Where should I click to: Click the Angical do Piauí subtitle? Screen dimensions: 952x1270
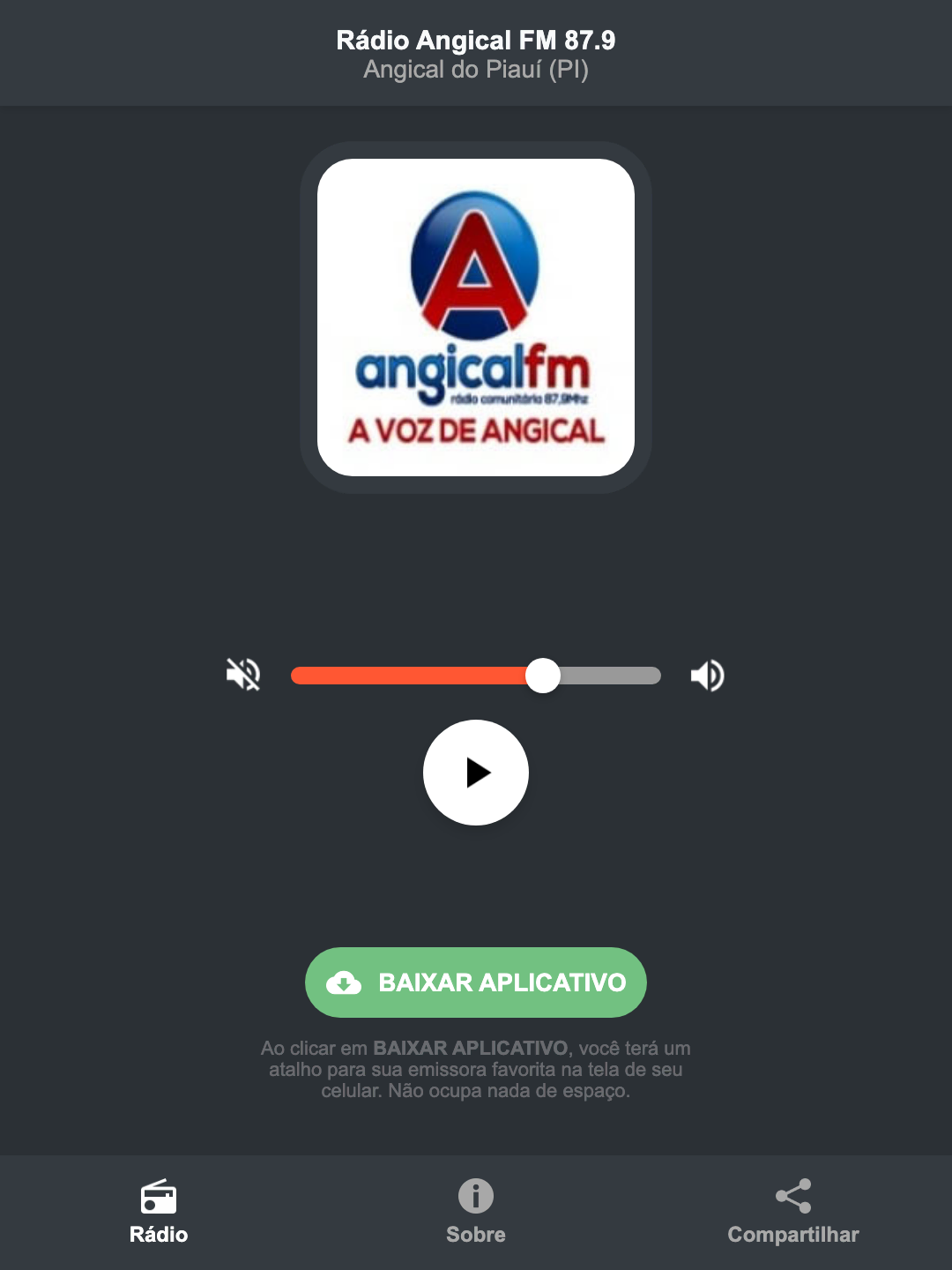point(475,70)
